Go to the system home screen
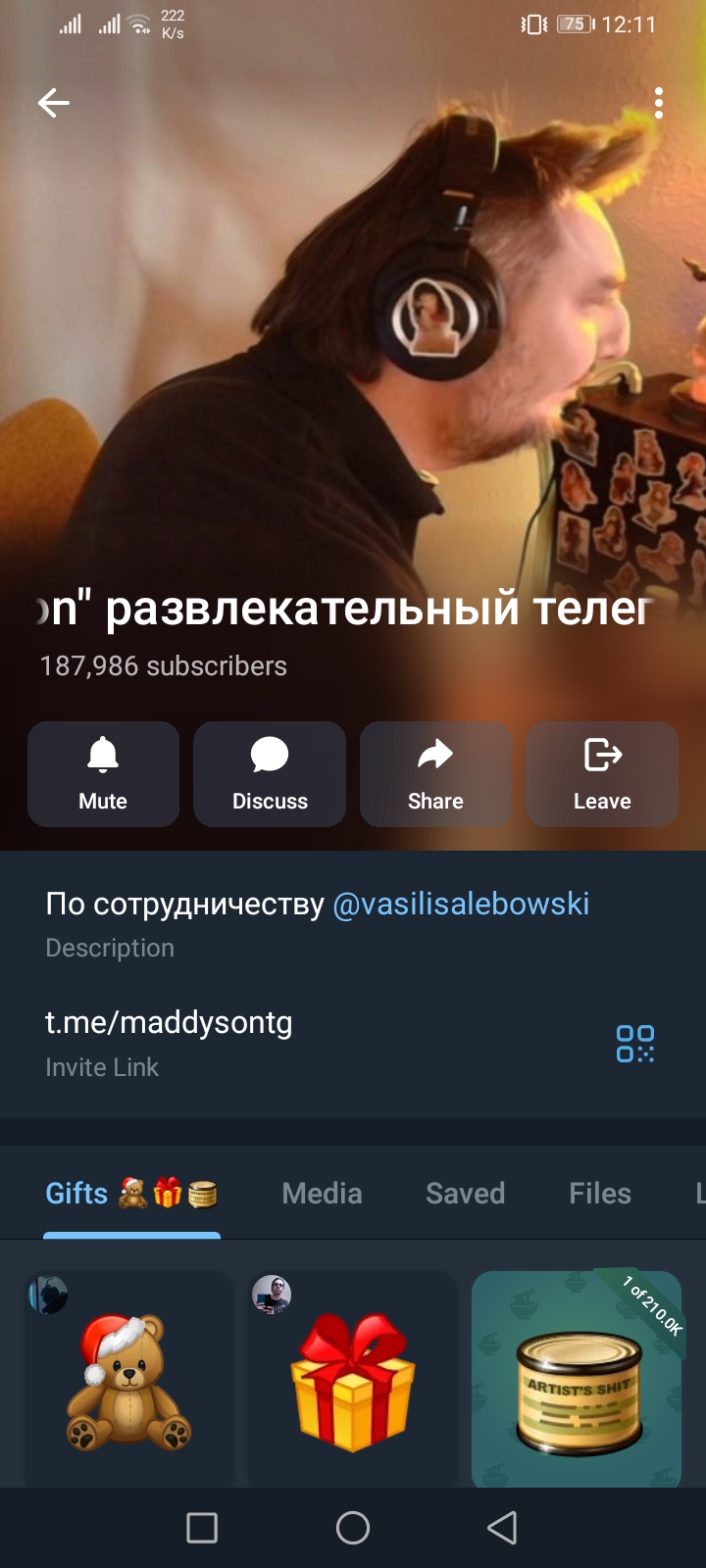This screenshot has width=706, height=1568. pyautogui.click(x=353, y=1527)
